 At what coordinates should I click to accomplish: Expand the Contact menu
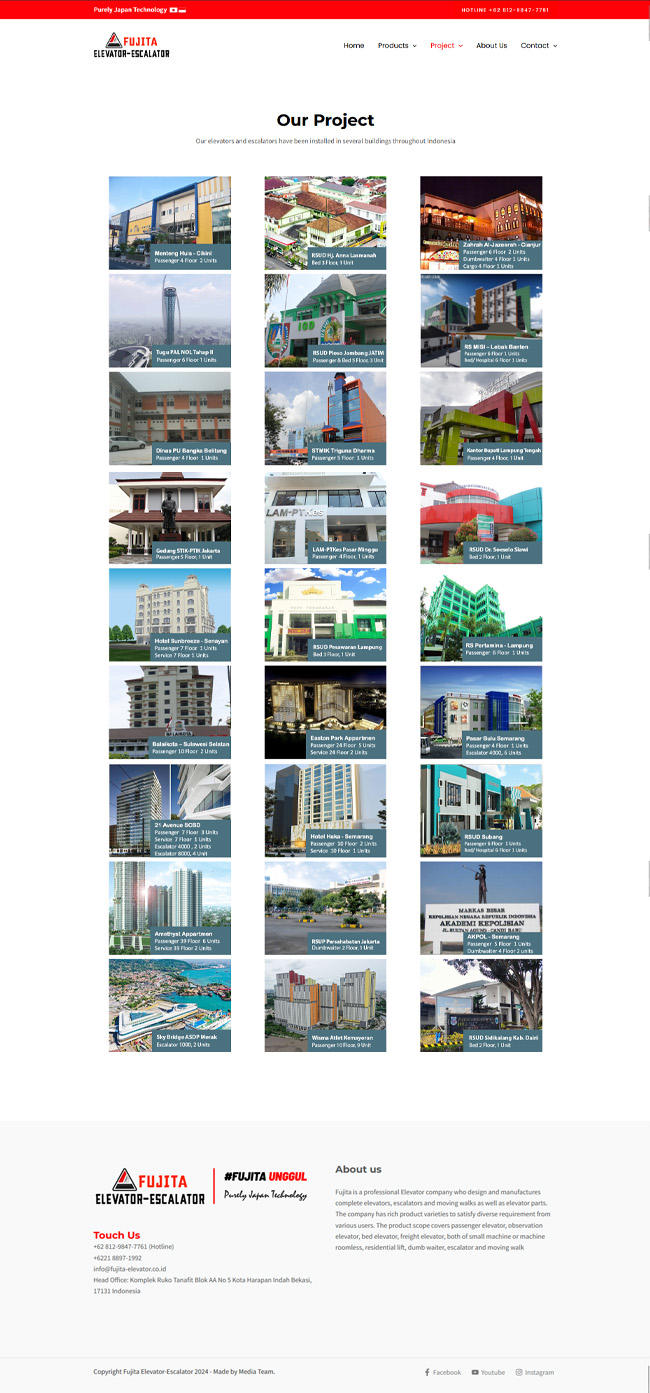point(538,46)
